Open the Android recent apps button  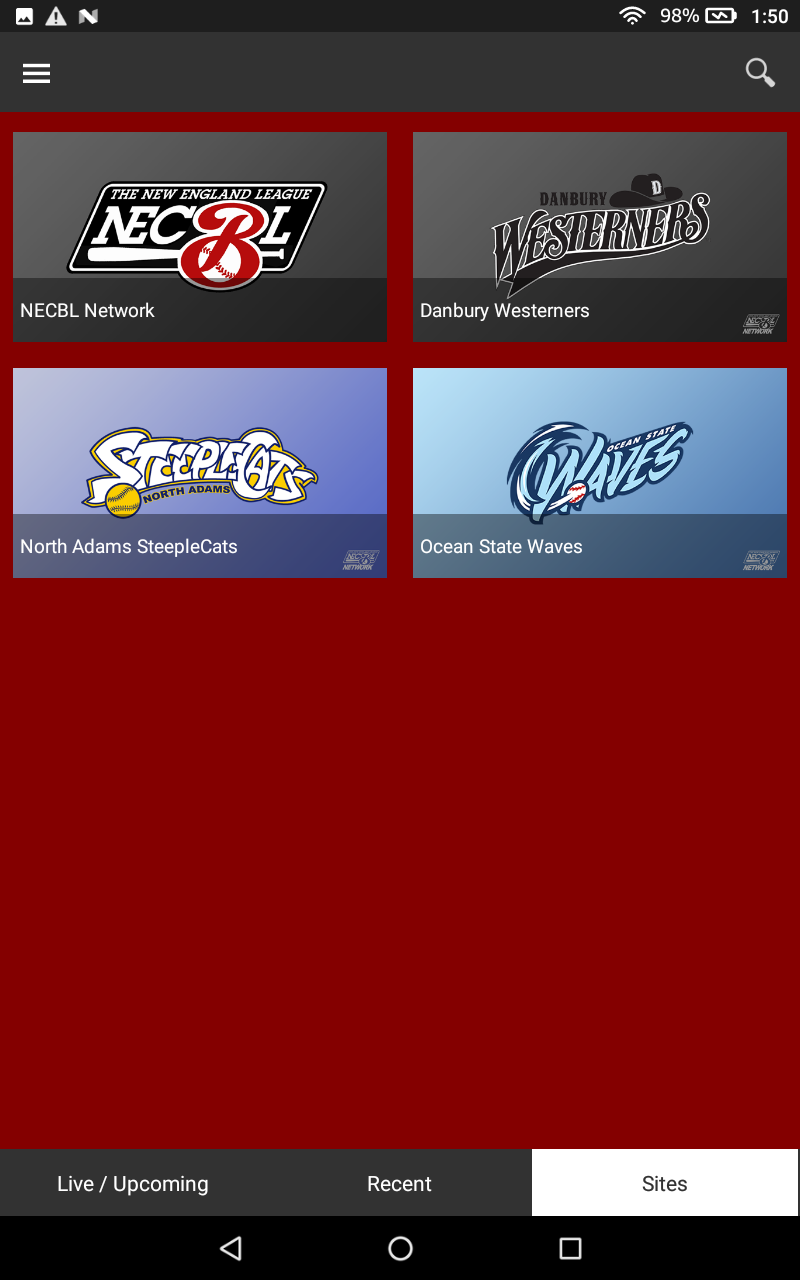568,1248
